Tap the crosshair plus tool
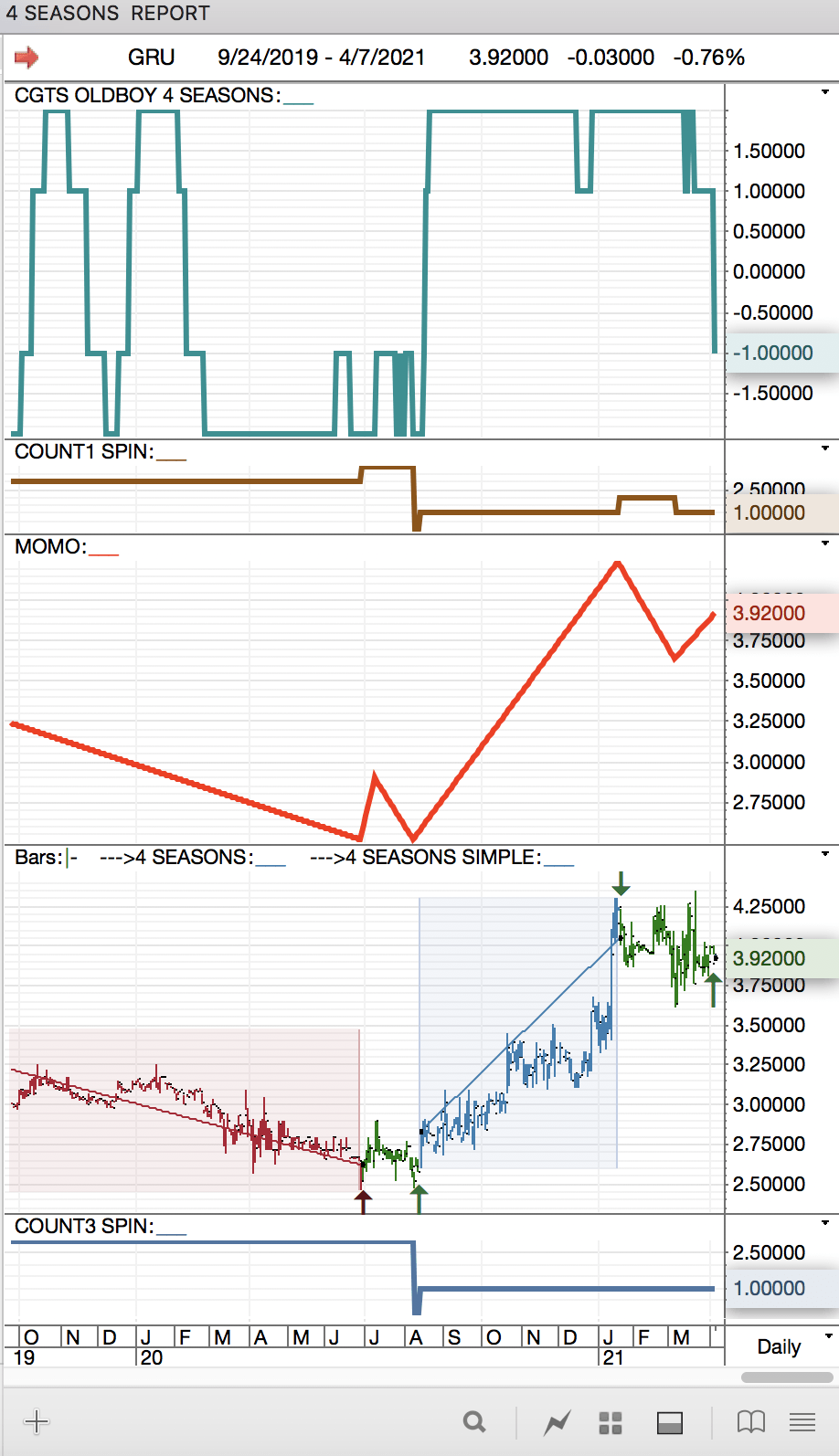 coord(36,1421)
